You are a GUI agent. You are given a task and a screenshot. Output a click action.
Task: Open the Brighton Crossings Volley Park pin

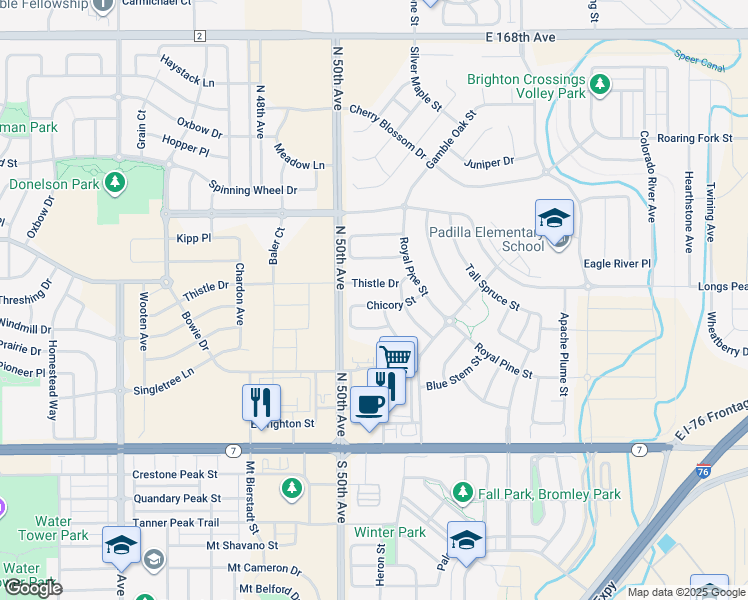pos(601,82)
